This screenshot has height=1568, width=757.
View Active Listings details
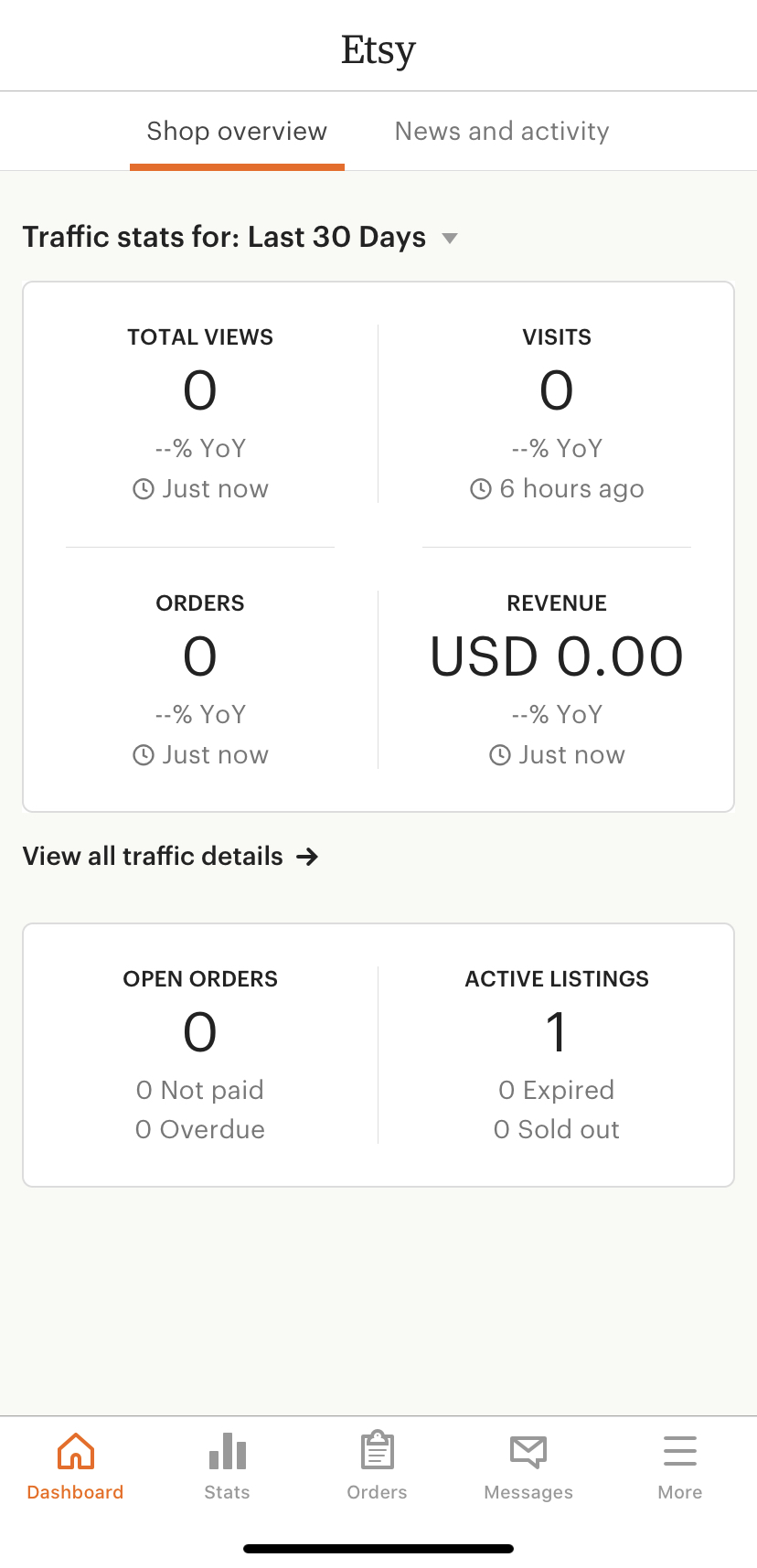557,1054
